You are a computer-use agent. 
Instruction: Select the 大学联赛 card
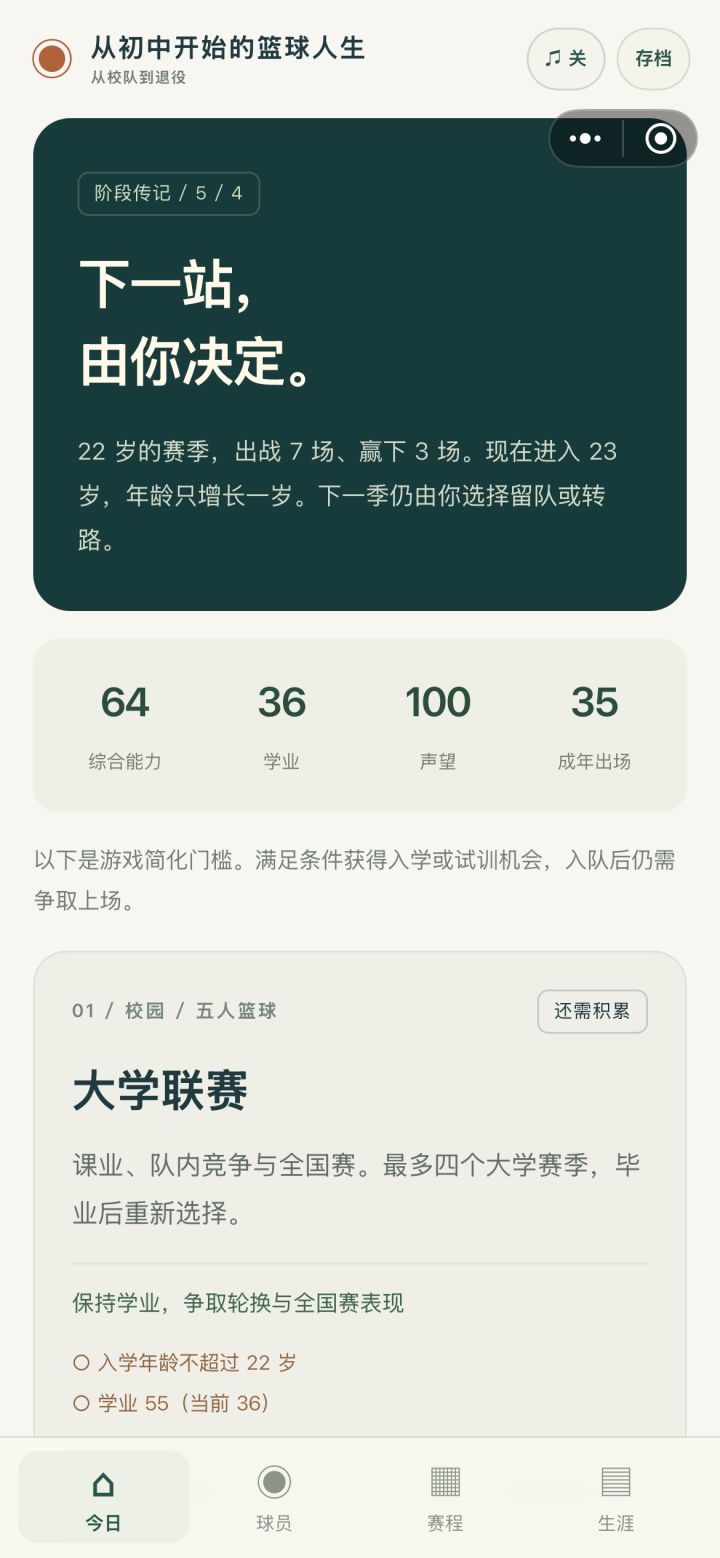(360, 1194)
